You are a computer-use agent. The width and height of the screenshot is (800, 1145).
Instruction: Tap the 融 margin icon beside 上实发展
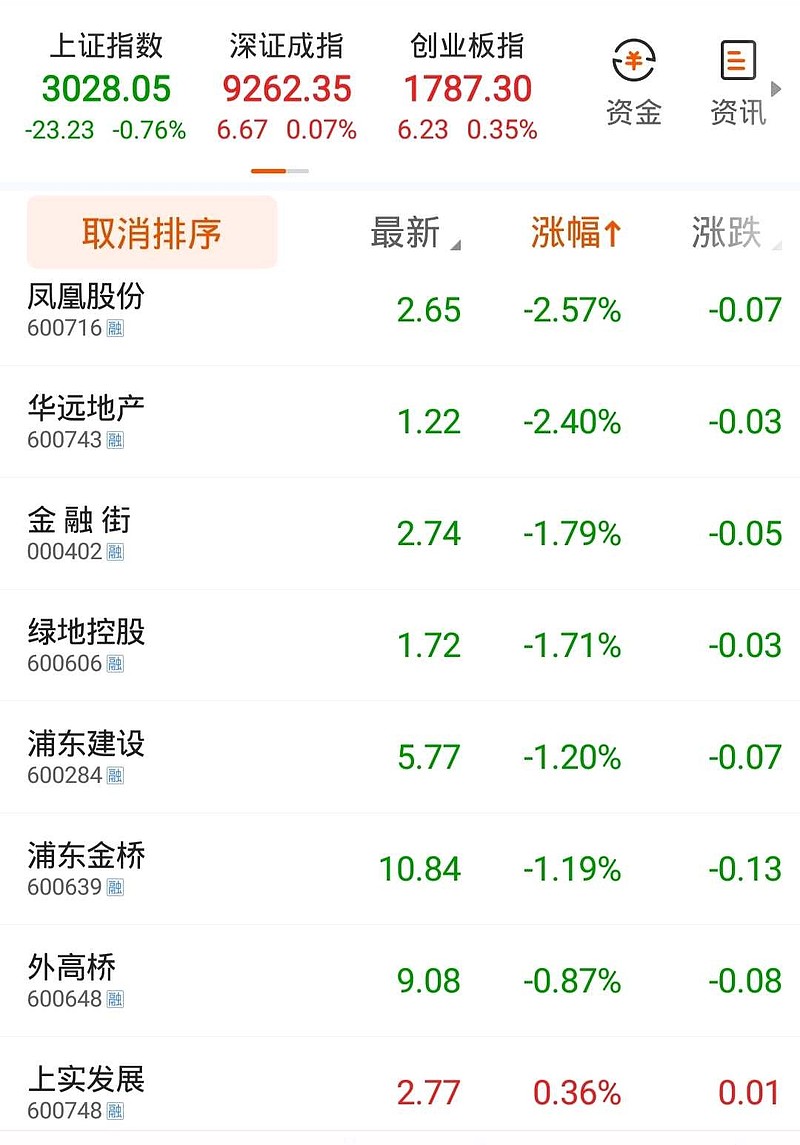pos(113,1109)
